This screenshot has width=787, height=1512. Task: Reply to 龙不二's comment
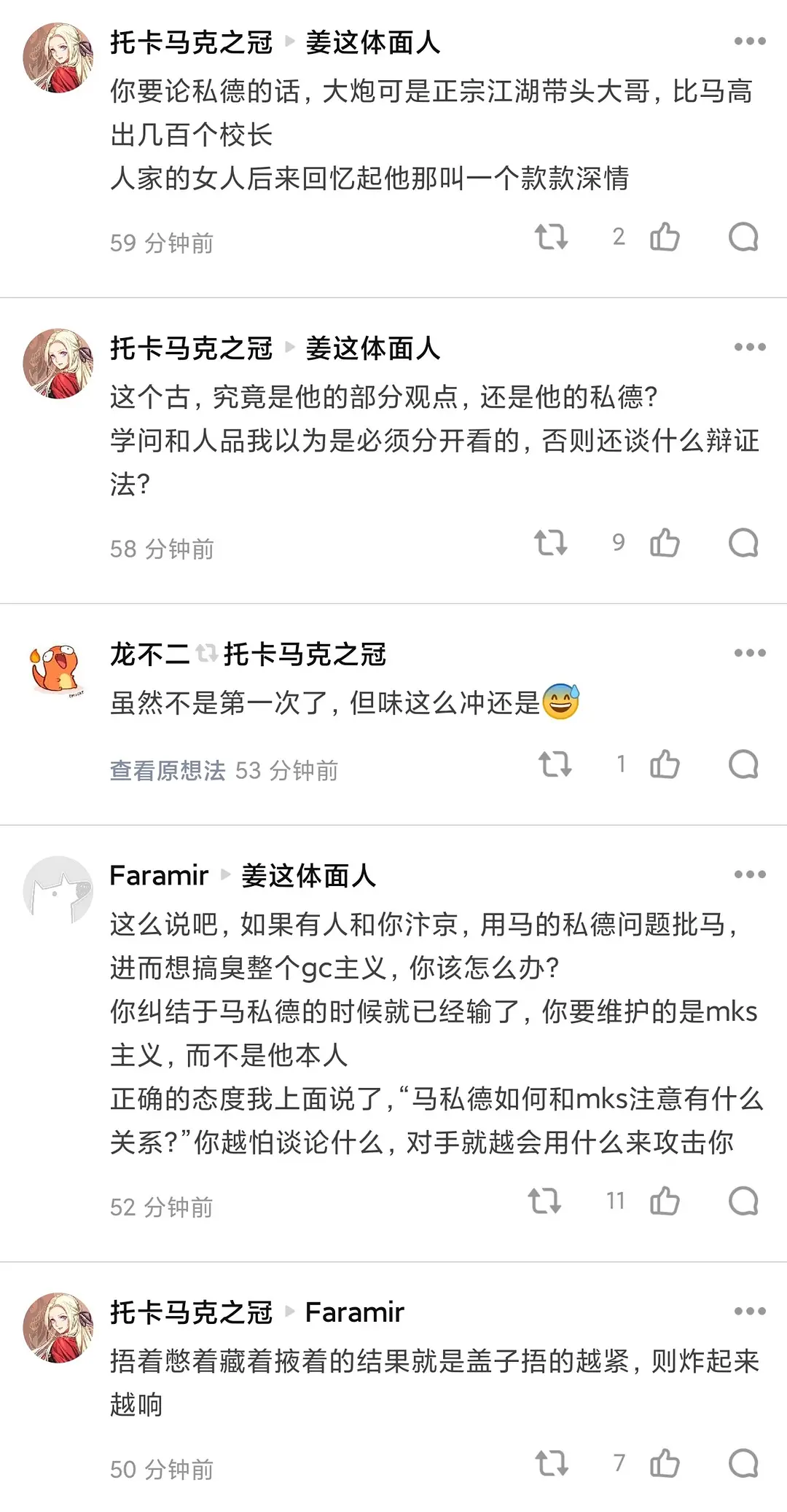(x=743, y=764)
